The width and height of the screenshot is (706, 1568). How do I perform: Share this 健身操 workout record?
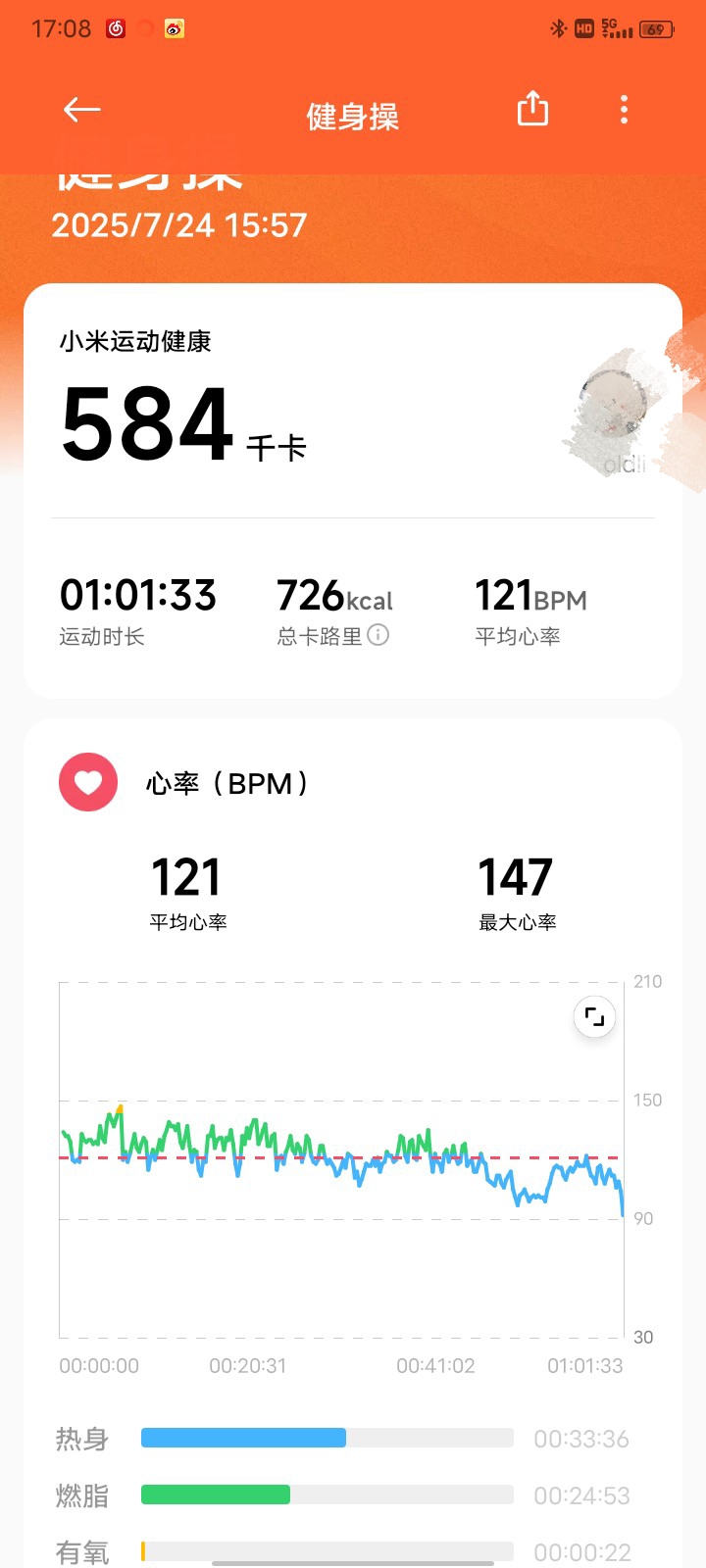pyautogui.click(x=532, y=109)
